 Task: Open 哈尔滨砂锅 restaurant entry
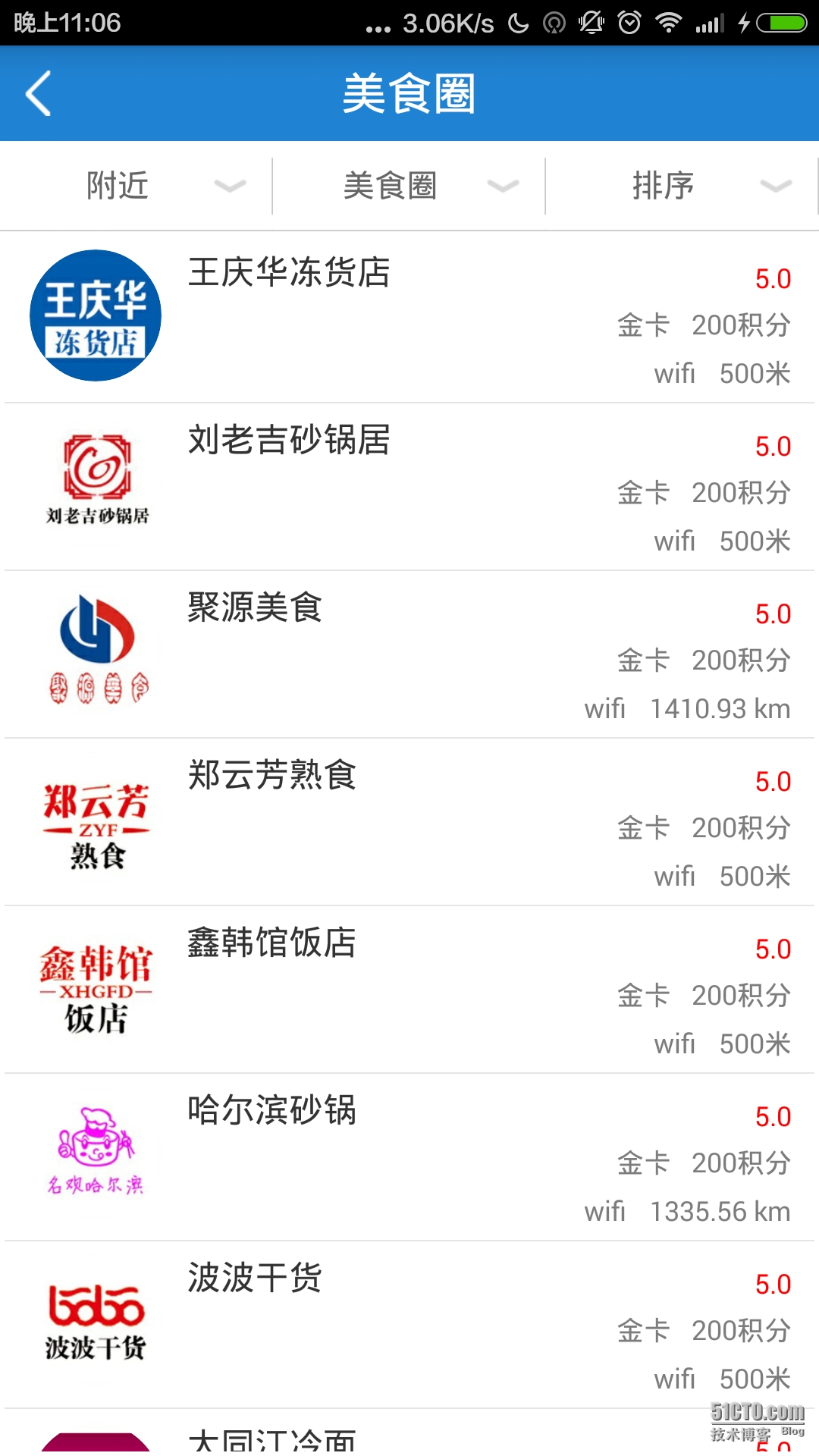tap(409, 1156)
